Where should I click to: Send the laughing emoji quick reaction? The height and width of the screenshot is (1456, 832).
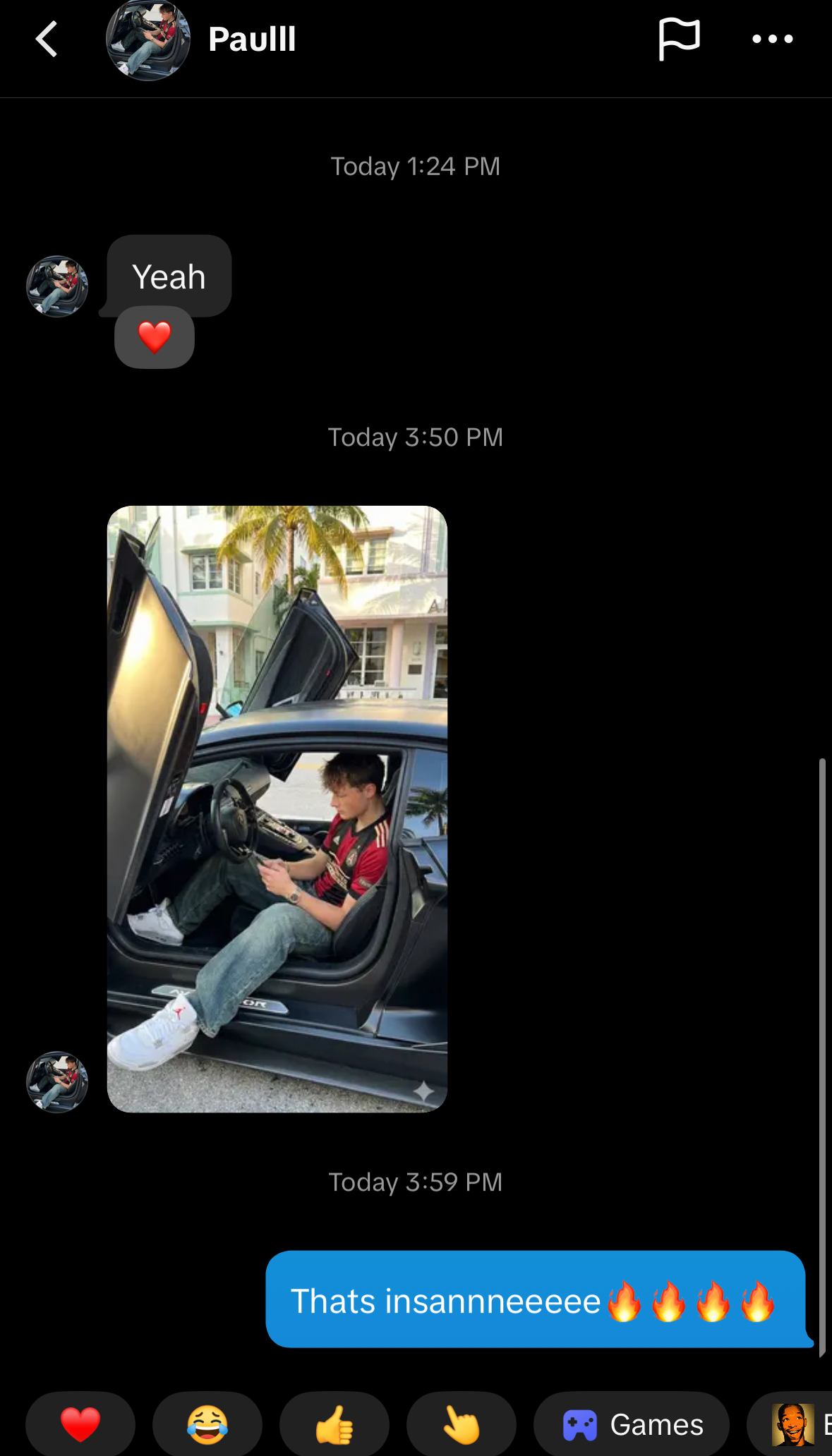pos(207,1425)
